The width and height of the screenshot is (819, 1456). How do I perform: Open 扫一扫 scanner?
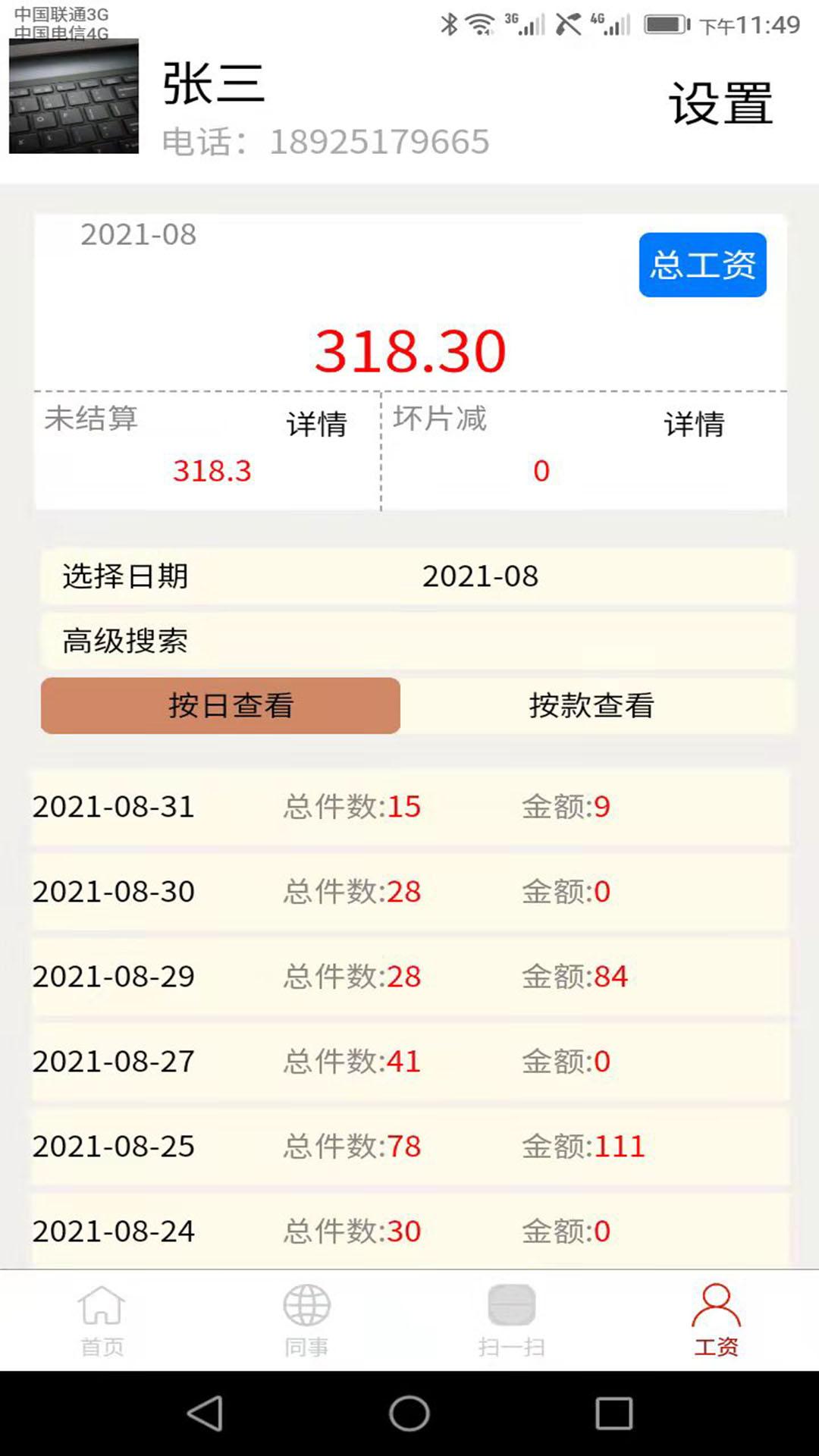pyautogui.click(x=512, y=1319)
